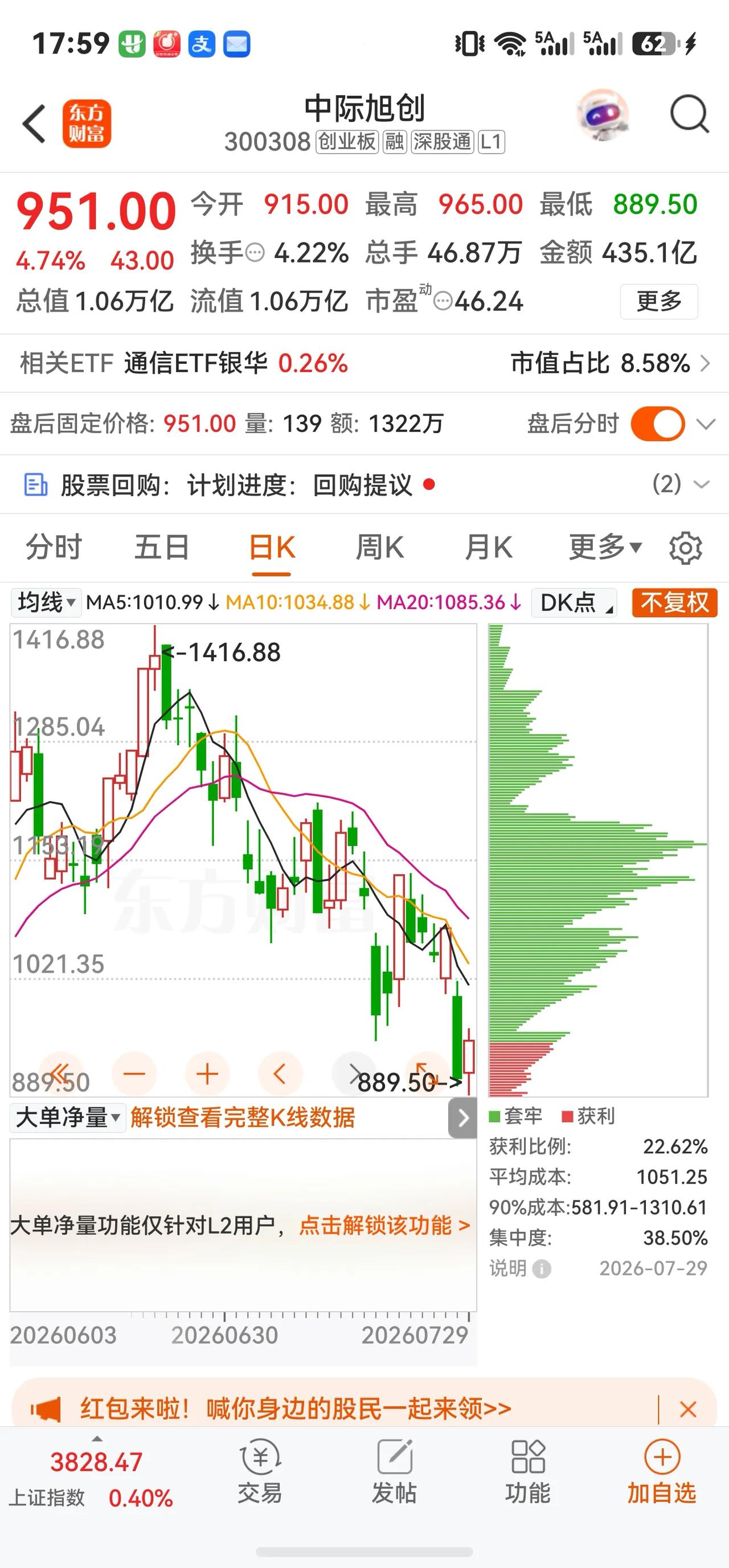Switch to the 五日 chart tab
This screenshot has width=729, height=1568.
[x=162, y=547]
